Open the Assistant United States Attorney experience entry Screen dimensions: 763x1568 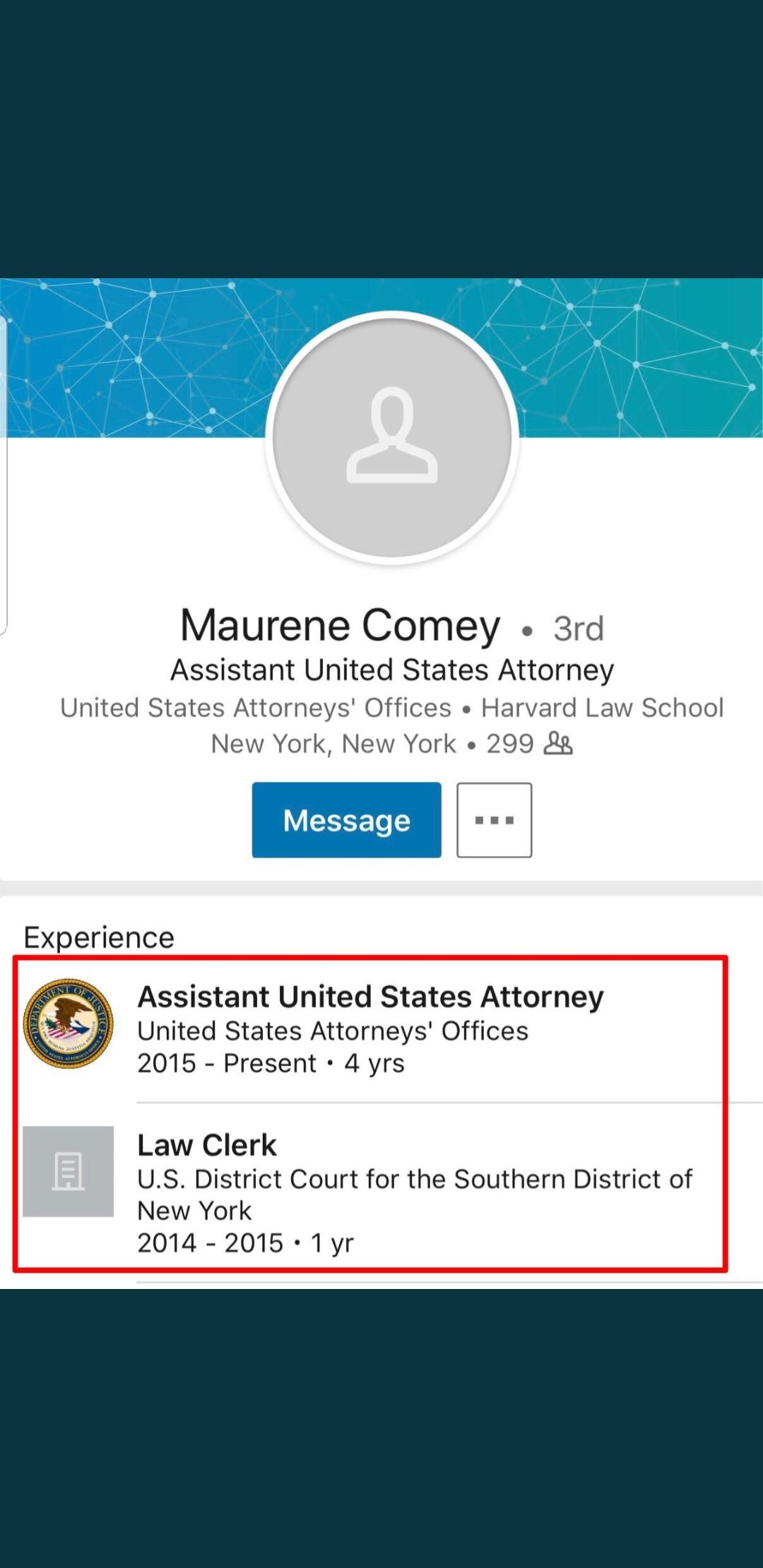coord(381,1028)
